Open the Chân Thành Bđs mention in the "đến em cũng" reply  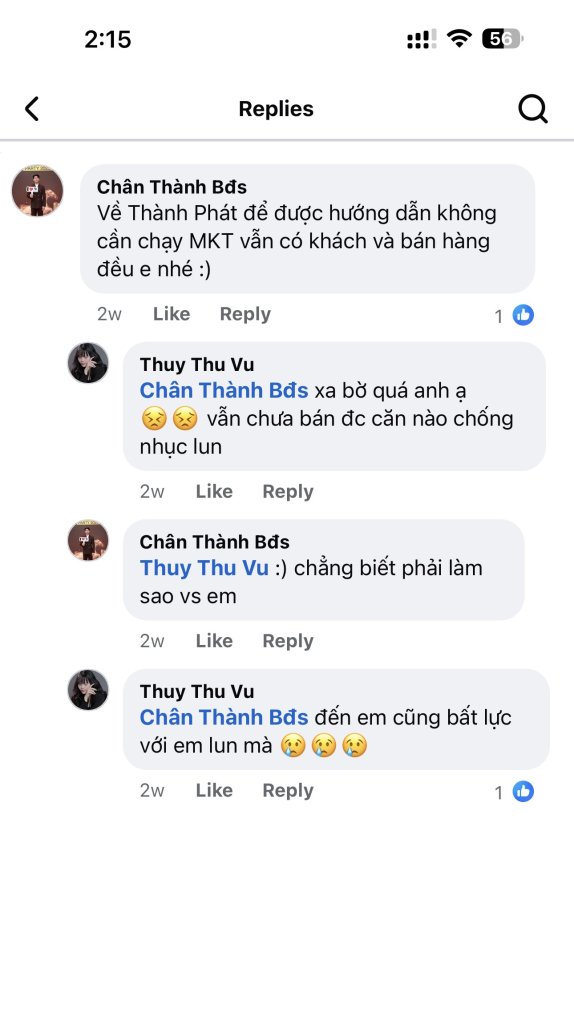224,717
